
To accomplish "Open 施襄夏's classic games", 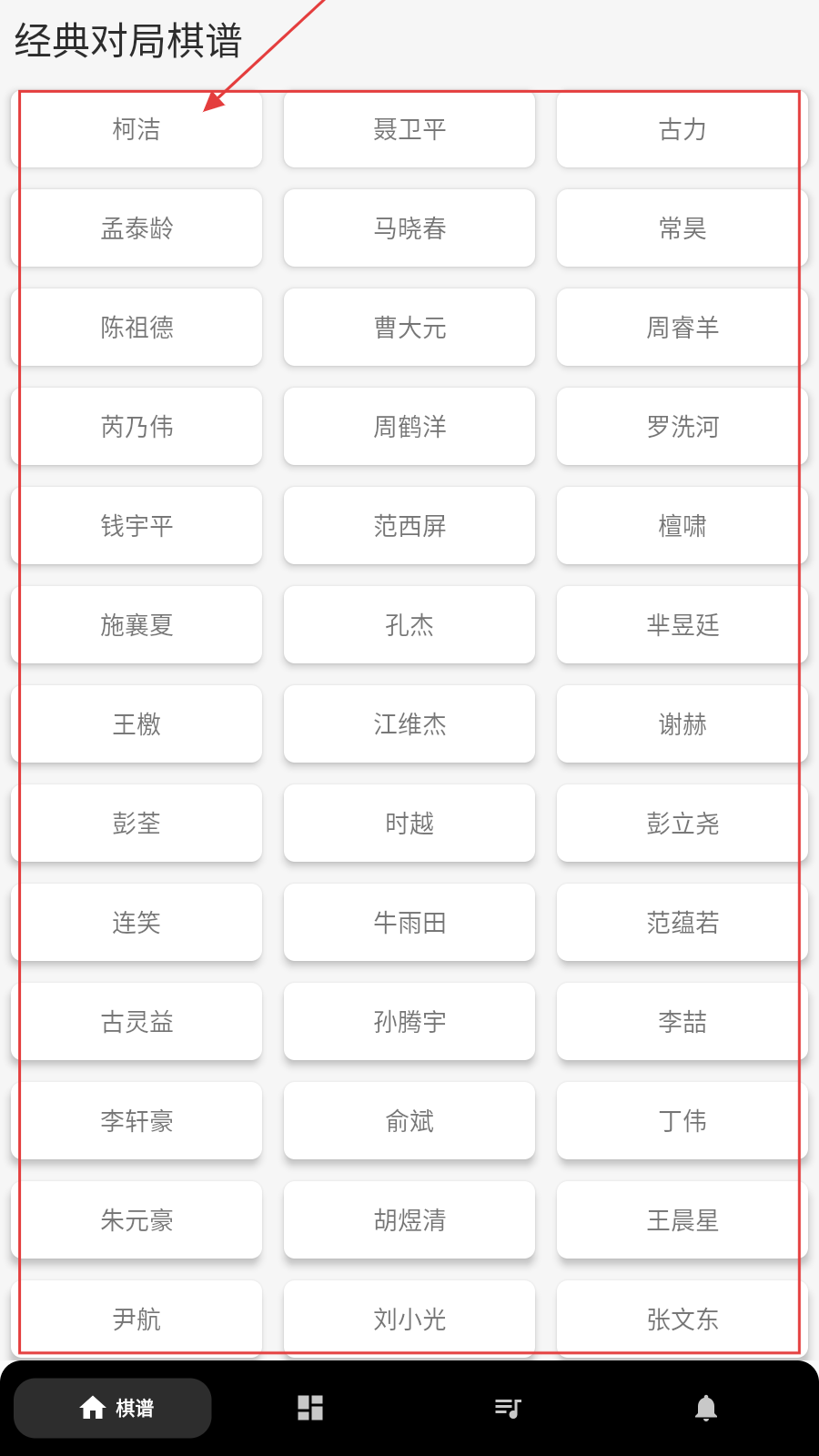I will pos(136,625).
